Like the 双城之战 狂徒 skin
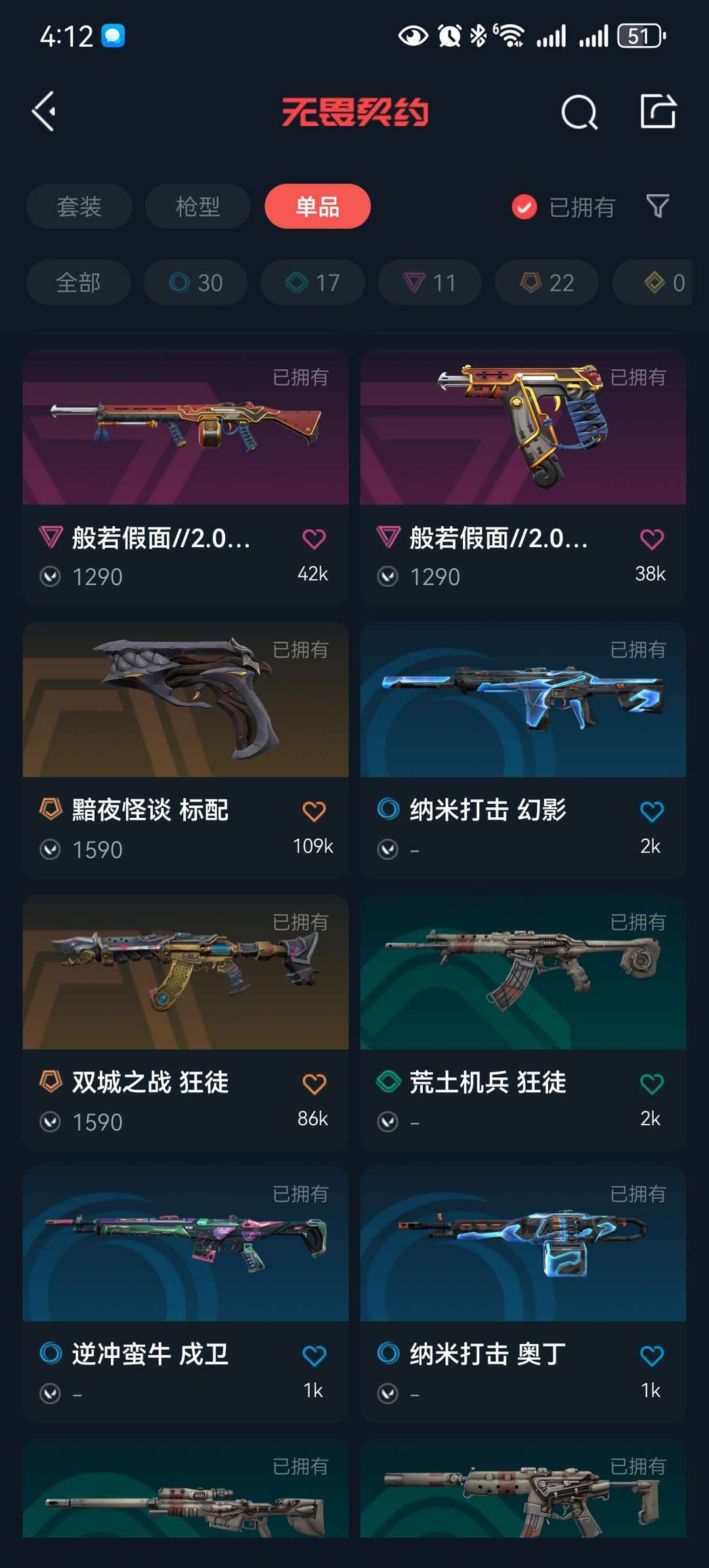Image resolution: width=709 pixels, height=1568 pixels. (x=314, y=1084)
